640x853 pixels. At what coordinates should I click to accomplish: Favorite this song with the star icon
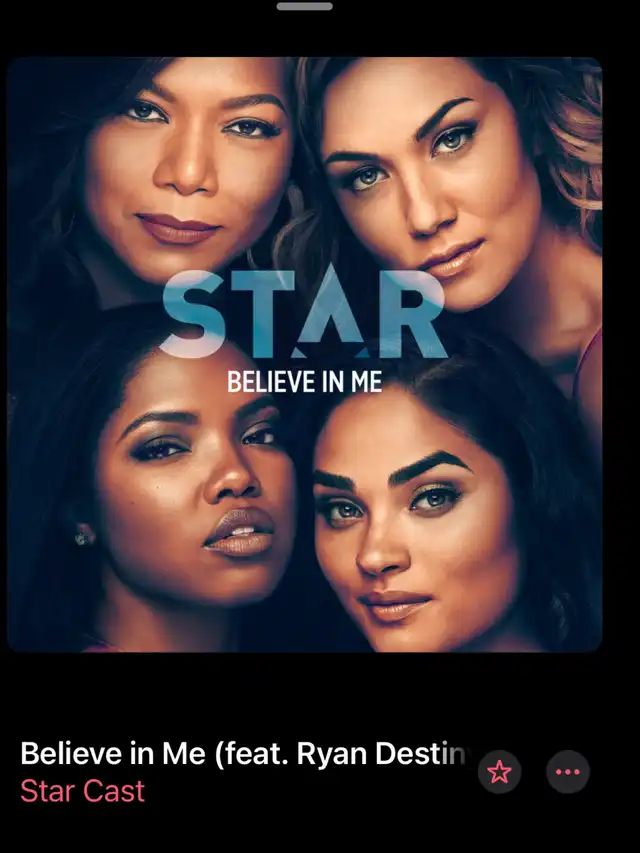pos(499,771)
